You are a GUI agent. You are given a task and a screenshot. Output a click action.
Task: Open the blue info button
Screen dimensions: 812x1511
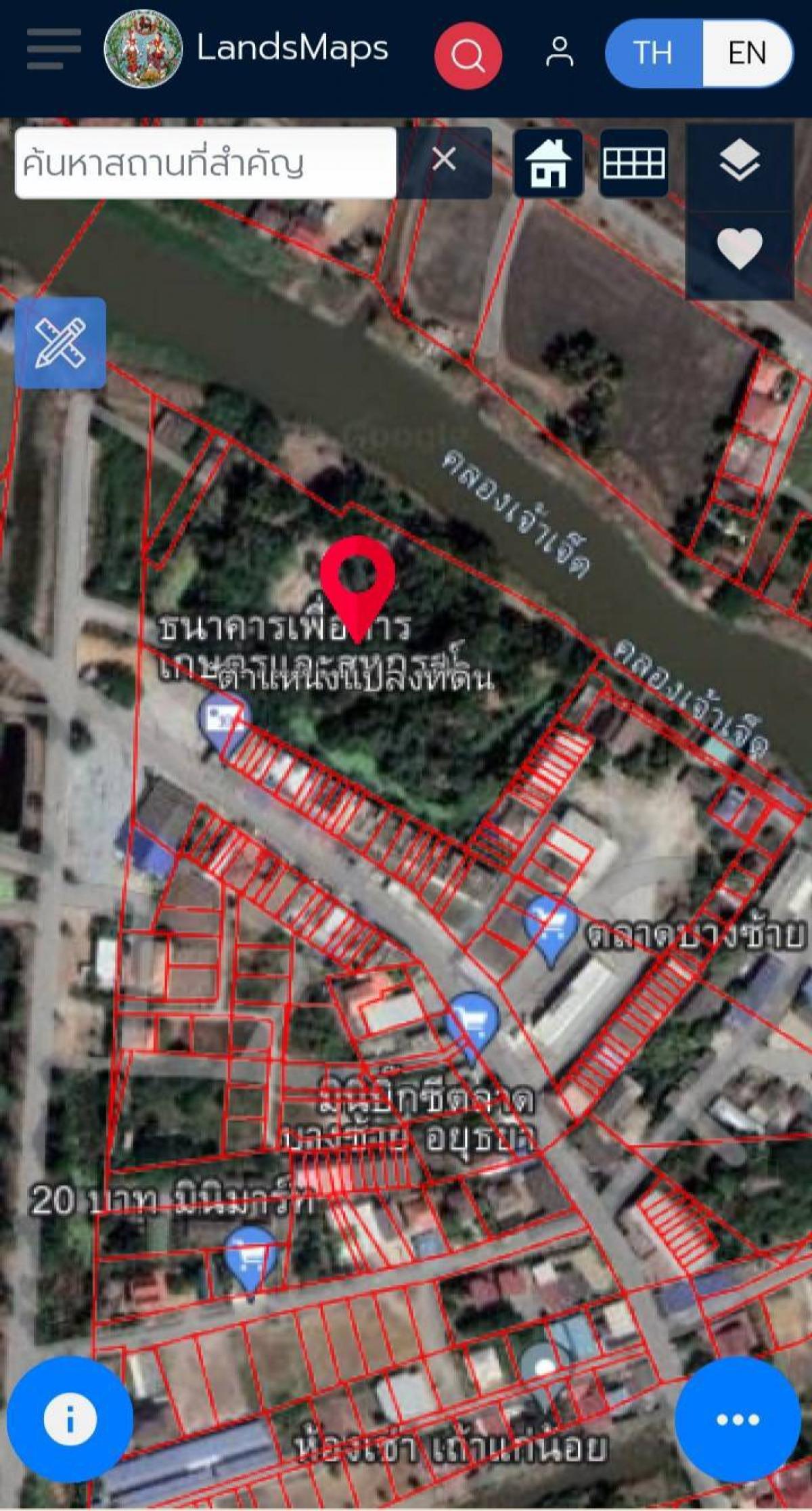click(68, 1418)
